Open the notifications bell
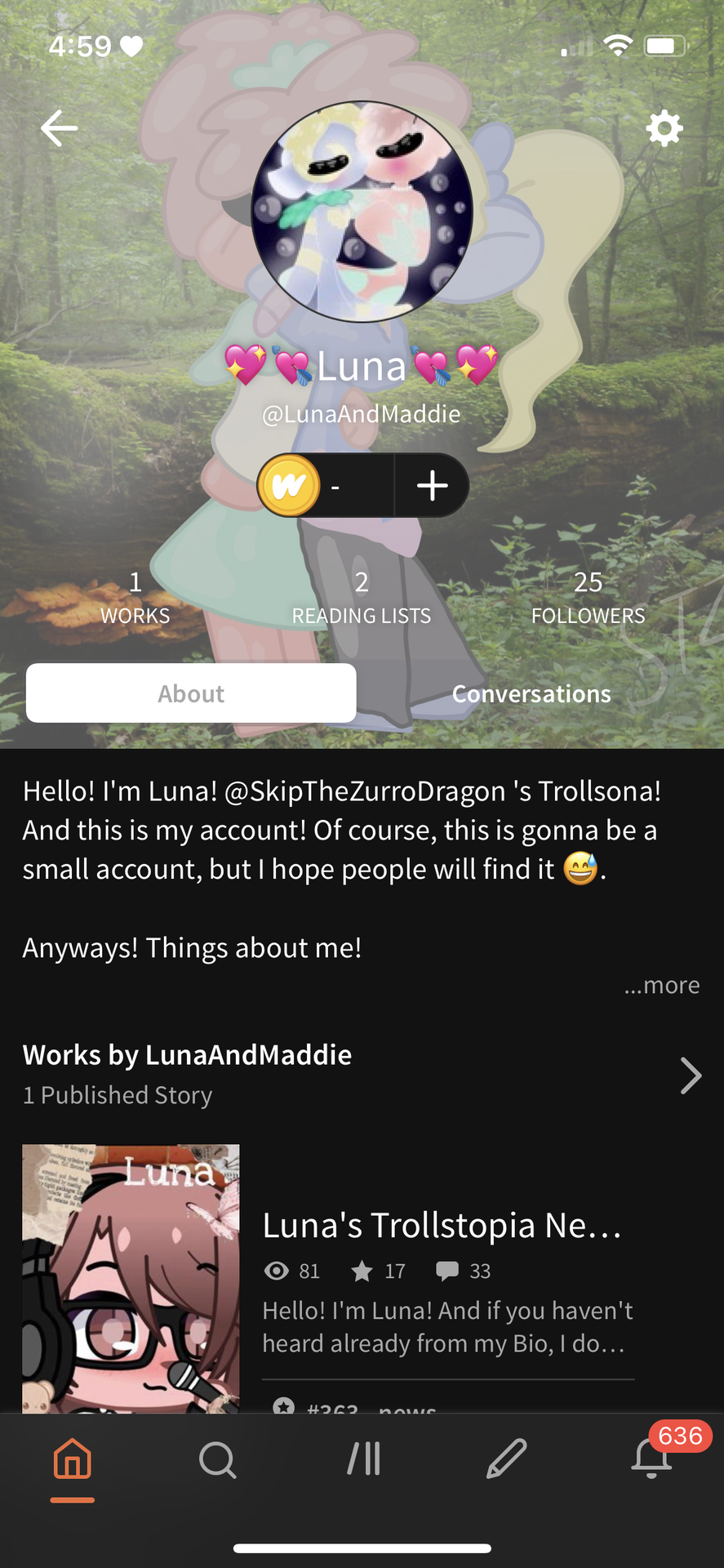 652,1459
